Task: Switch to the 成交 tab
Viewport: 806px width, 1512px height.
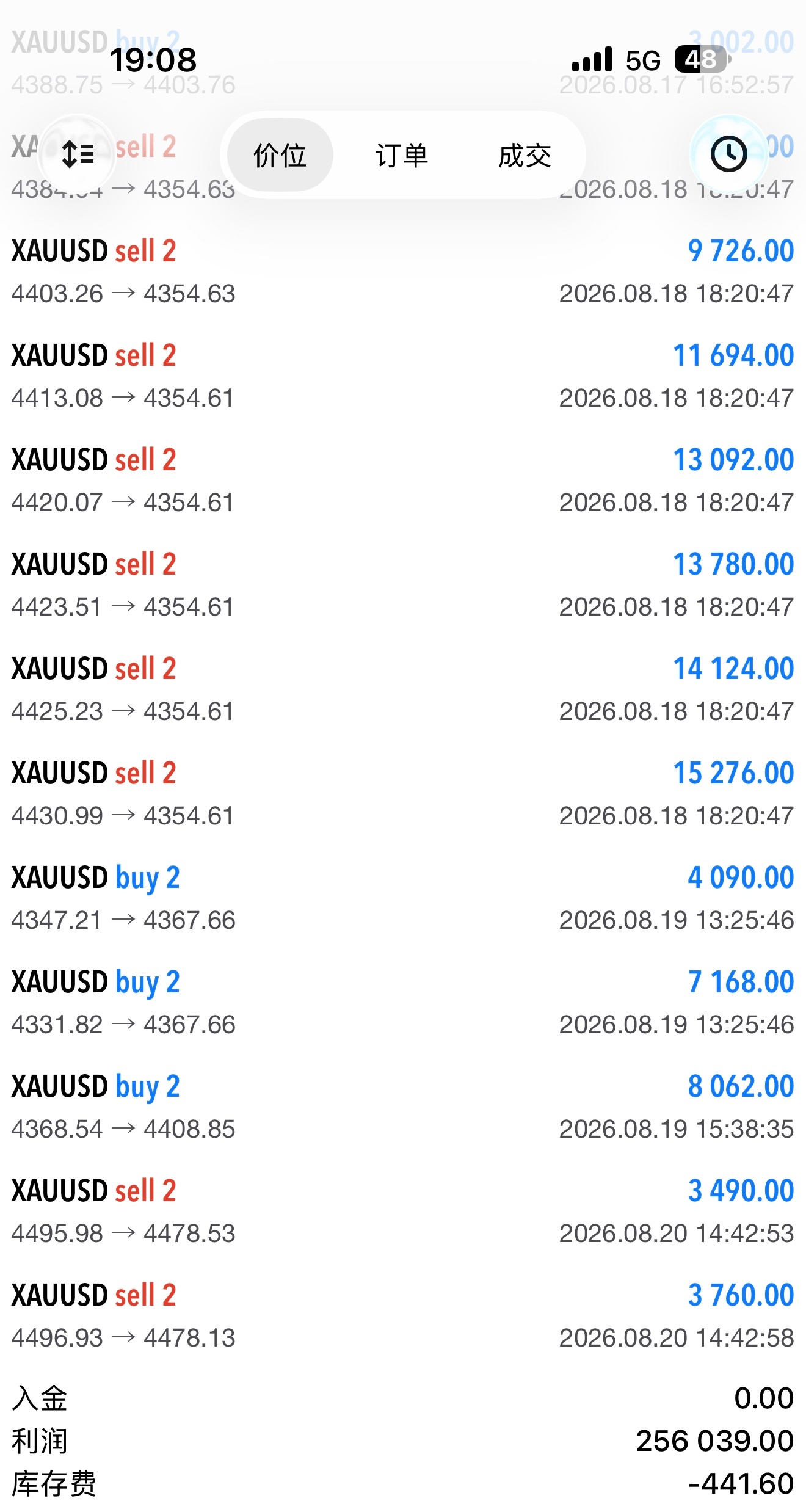Action: pos(525,155)
